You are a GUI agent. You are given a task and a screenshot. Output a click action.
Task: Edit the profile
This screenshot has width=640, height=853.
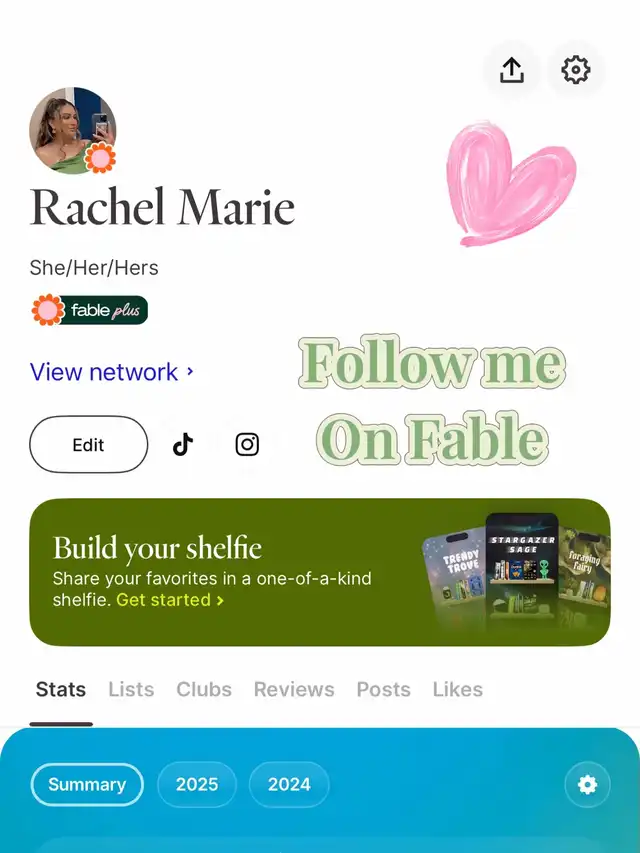pyautogui.click(x=88, y=445)
